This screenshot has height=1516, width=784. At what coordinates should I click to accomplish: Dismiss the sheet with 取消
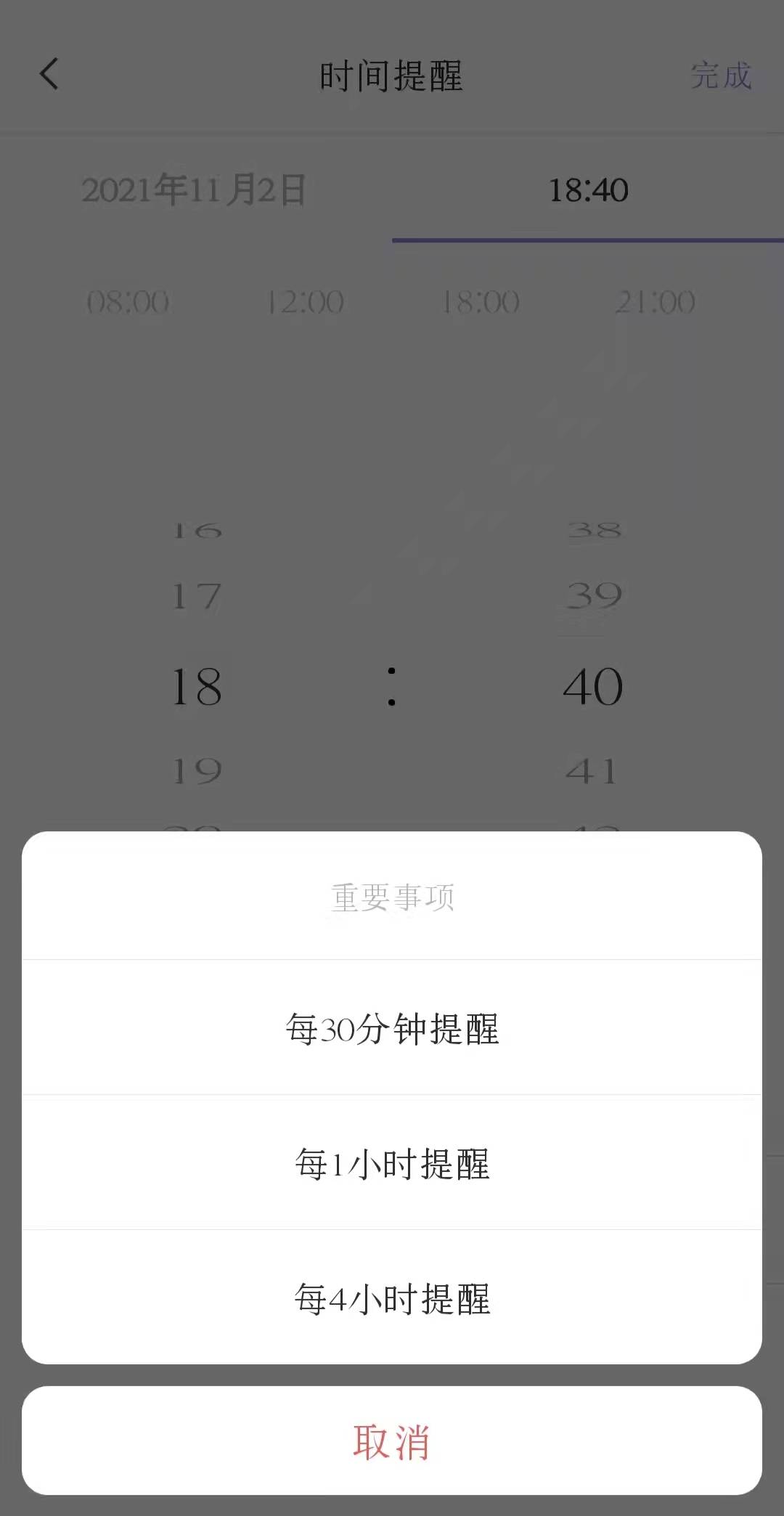point(392,1441)
